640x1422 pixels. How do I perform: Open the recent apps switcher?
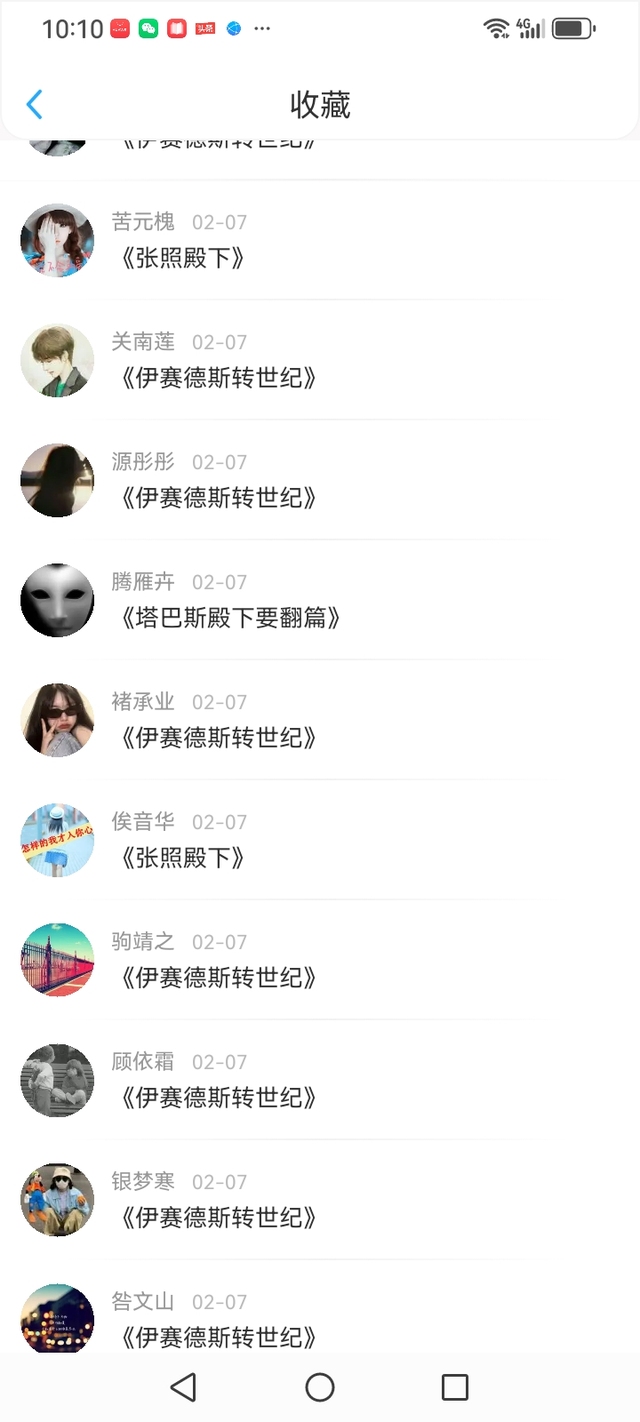coord(455,1387)
